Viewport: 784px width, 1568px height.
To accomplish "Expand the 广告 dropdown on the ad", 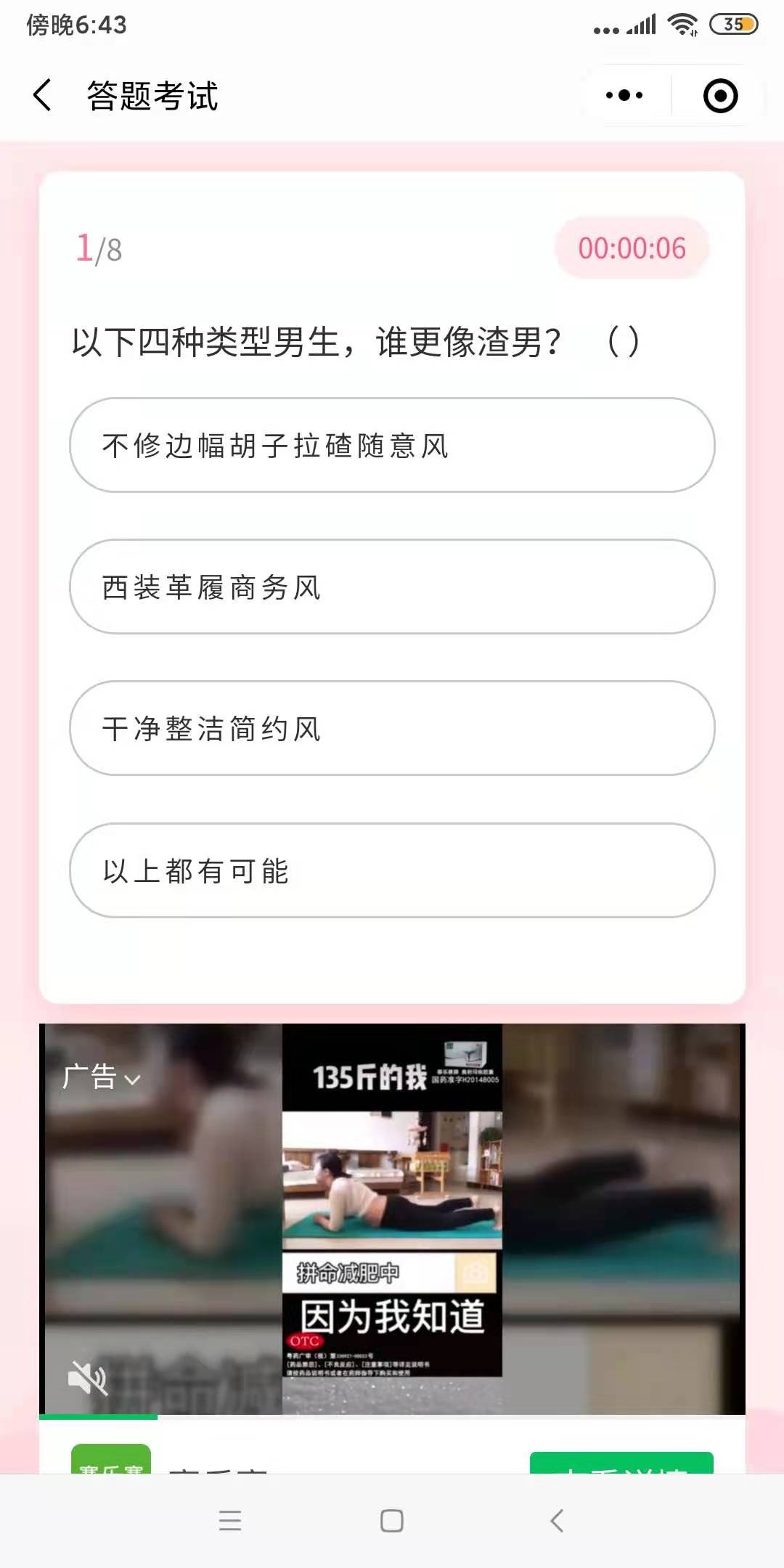I will [102, 1077].
